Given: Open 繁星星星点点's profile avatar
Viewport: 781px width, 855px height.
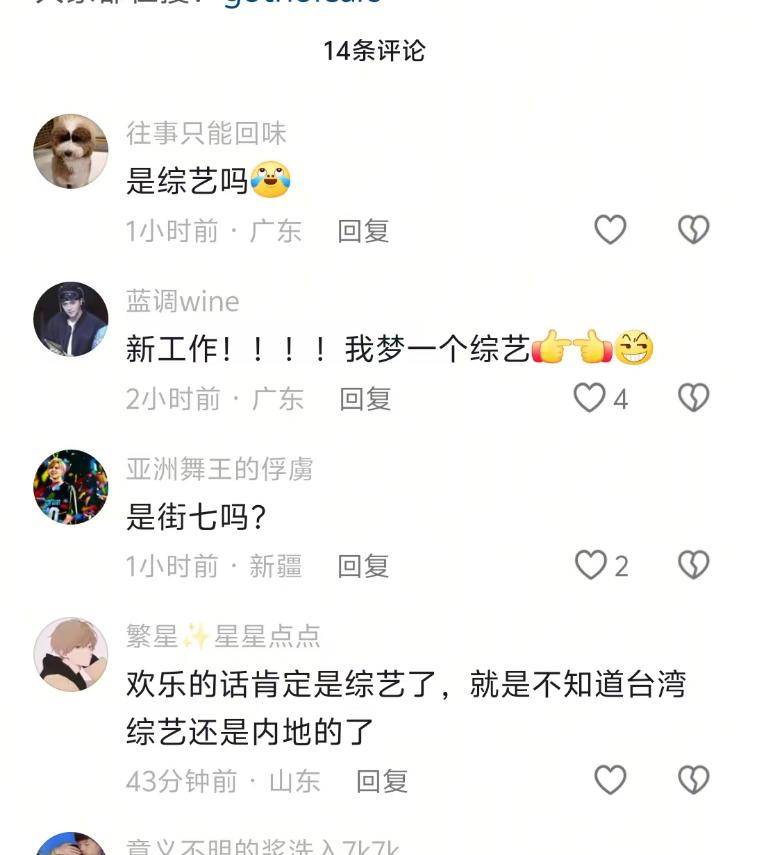Looking at the screenshot, I should coord(70,654).
